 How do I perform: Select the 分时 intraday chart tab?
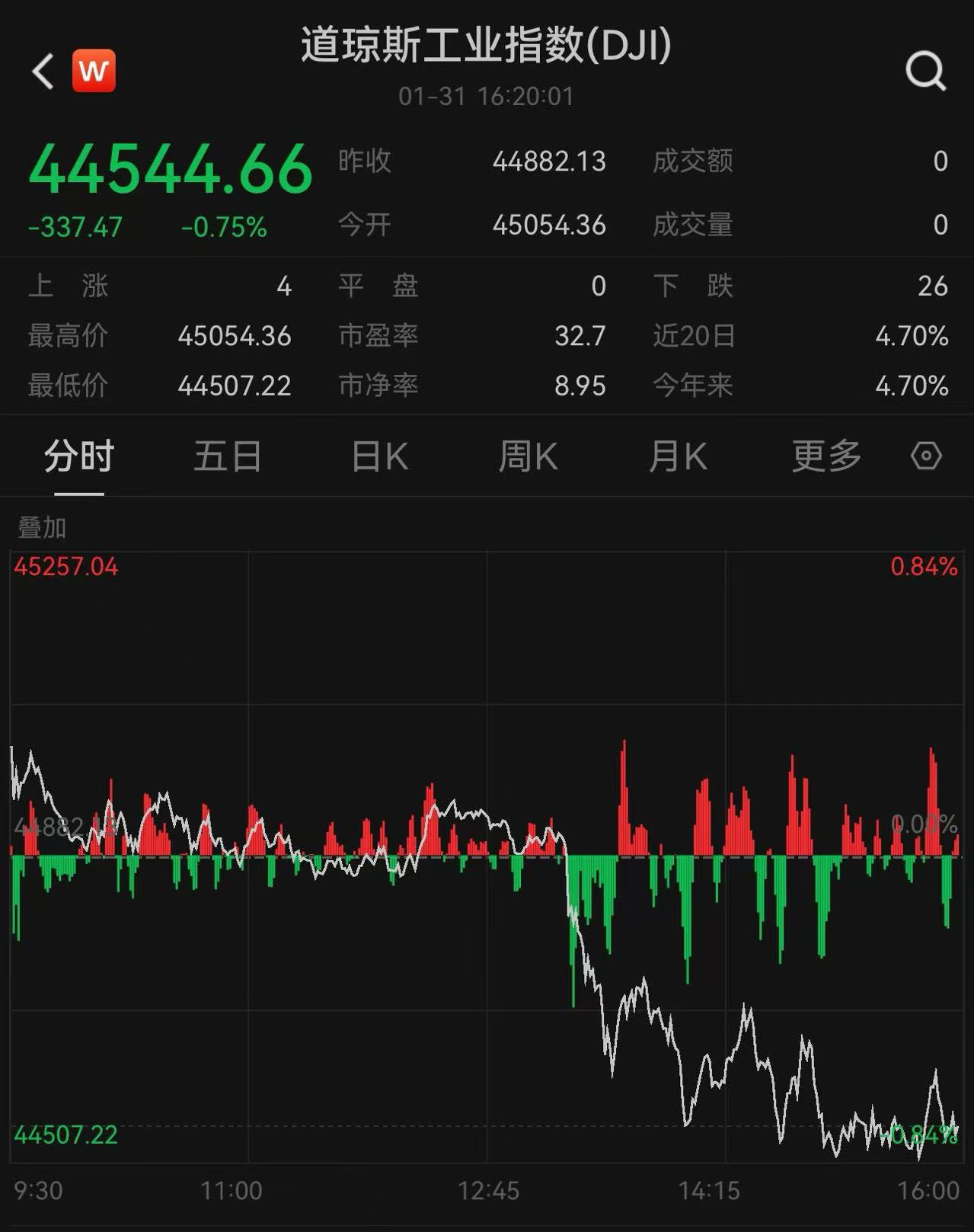79,457
